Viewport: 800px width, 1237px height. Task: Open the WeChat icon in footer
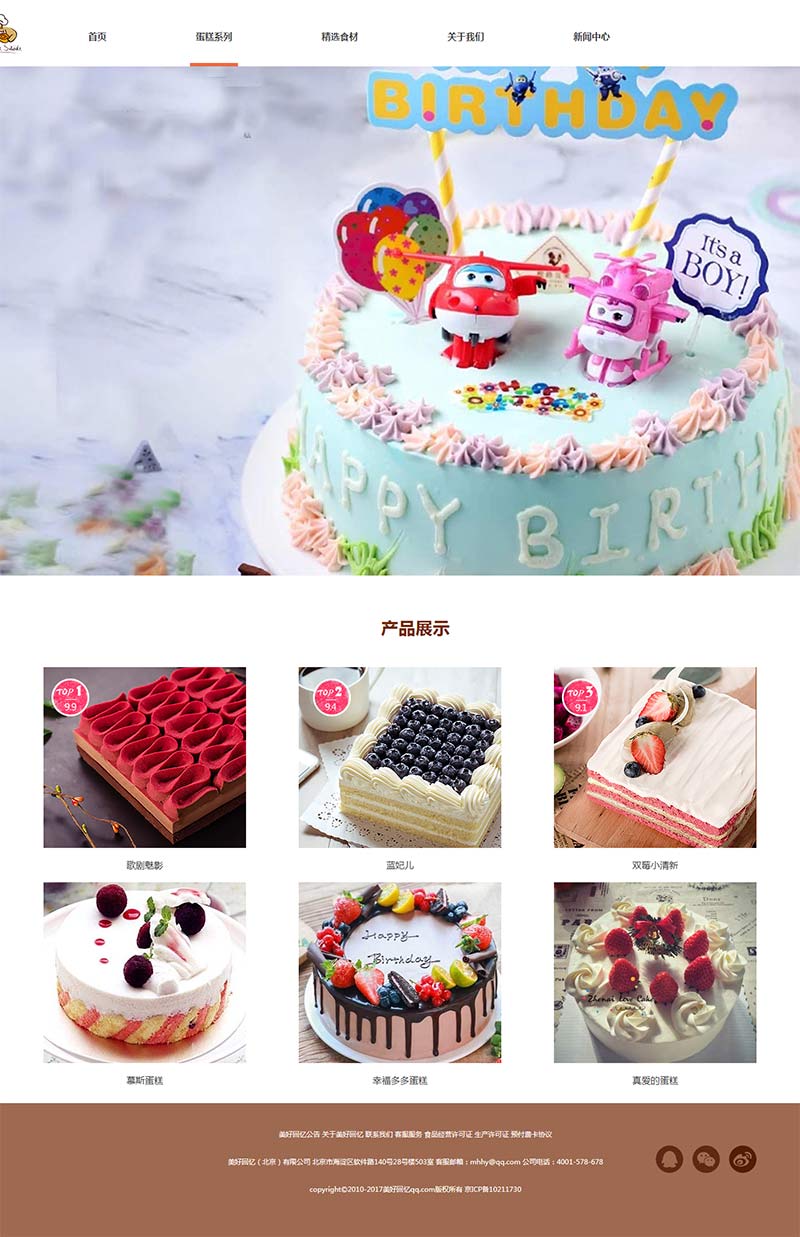pyautogui.click(x=706, y=1159)
